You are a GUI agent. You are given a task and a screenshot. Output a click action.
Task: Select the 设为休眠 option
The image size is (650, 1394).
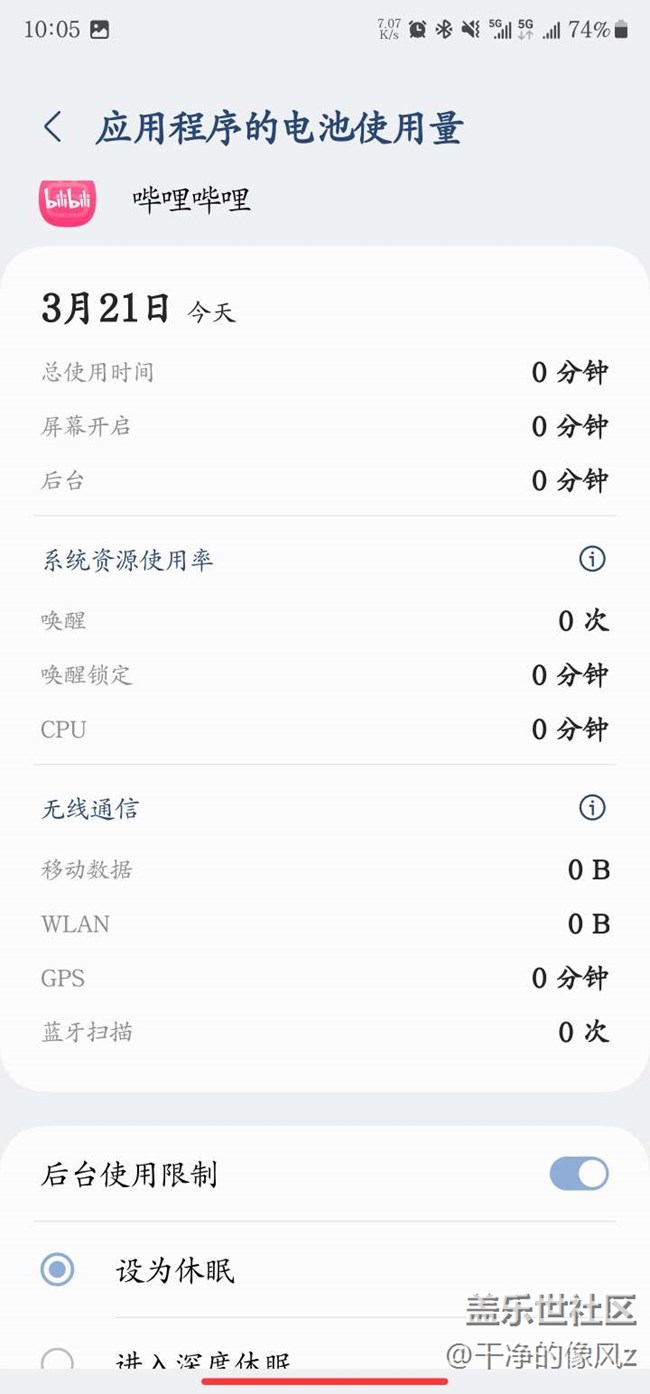[58, 1271]
